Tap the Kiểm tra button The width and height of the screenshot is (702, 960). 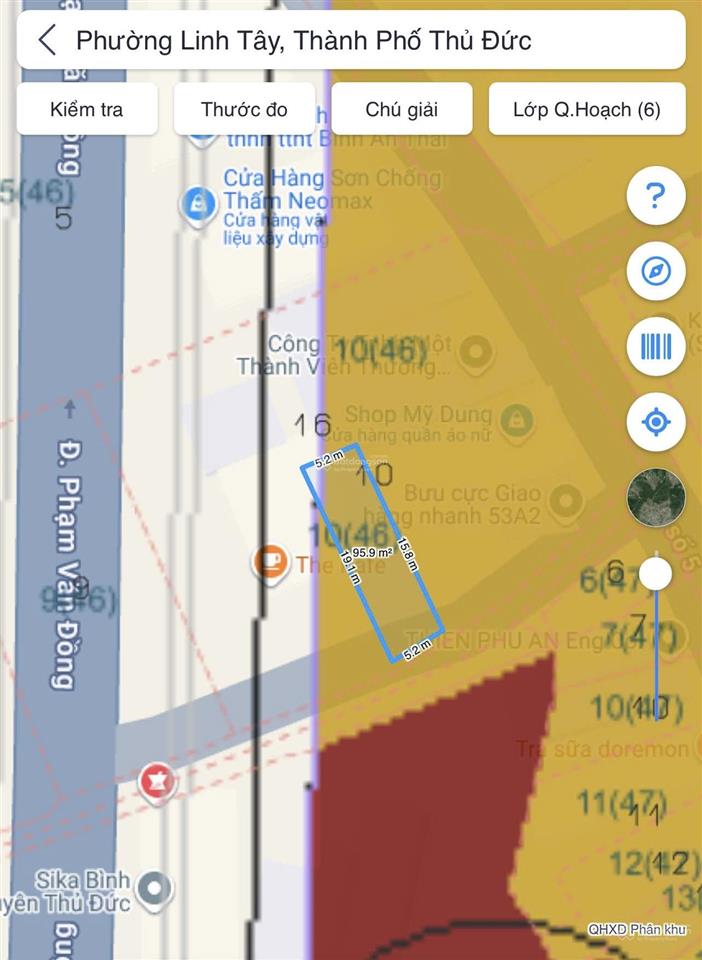tap(87, 109)
